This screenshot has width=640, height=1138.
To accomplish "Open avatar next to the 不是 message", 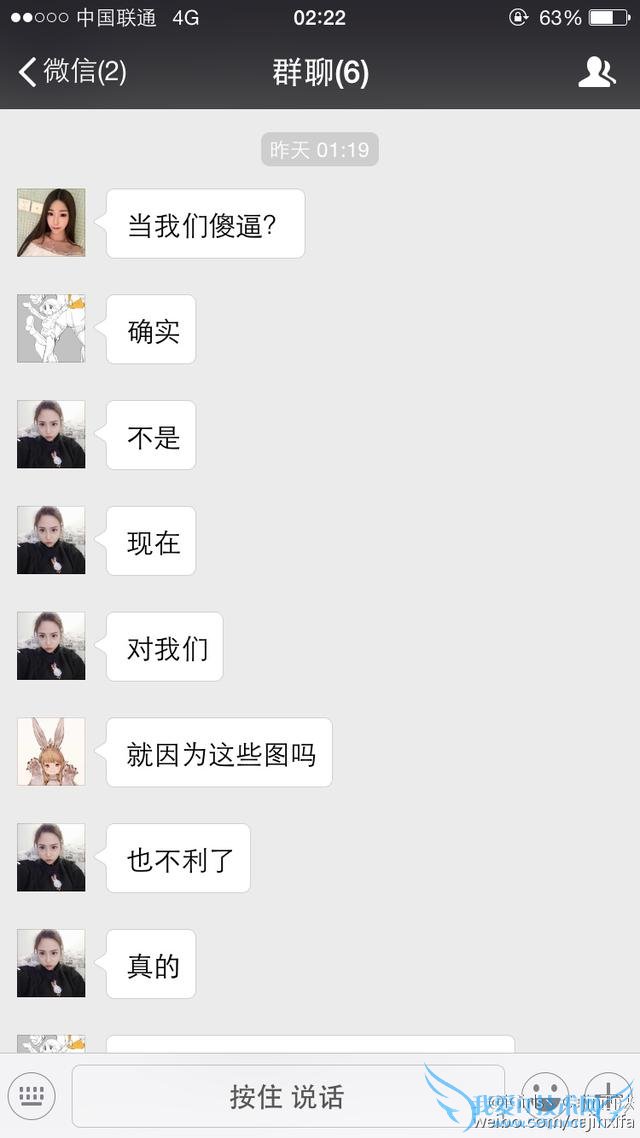I will tap(51, 435).
